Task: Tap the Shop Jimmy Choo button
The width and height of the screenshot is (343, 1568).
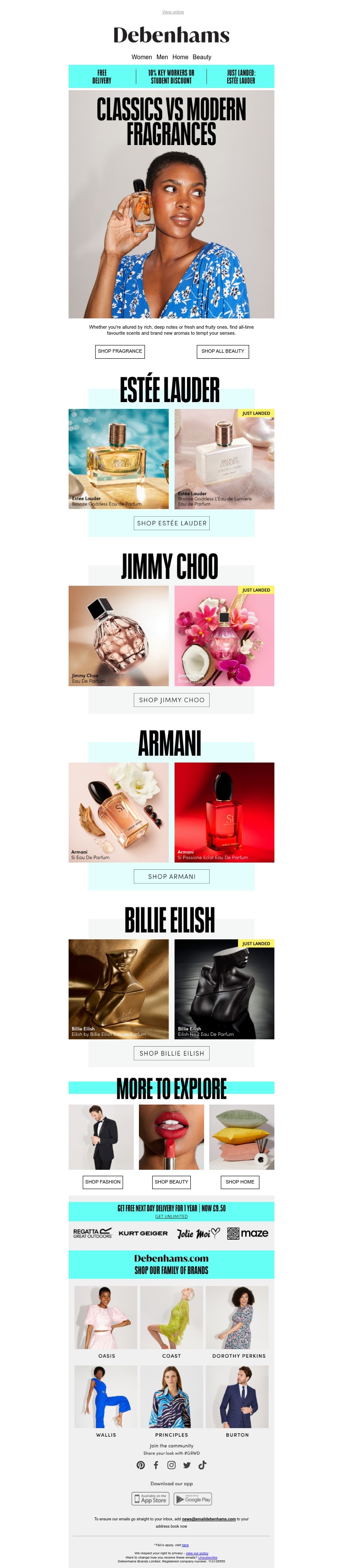Action: pyautogui.click(x=171, y=700)
